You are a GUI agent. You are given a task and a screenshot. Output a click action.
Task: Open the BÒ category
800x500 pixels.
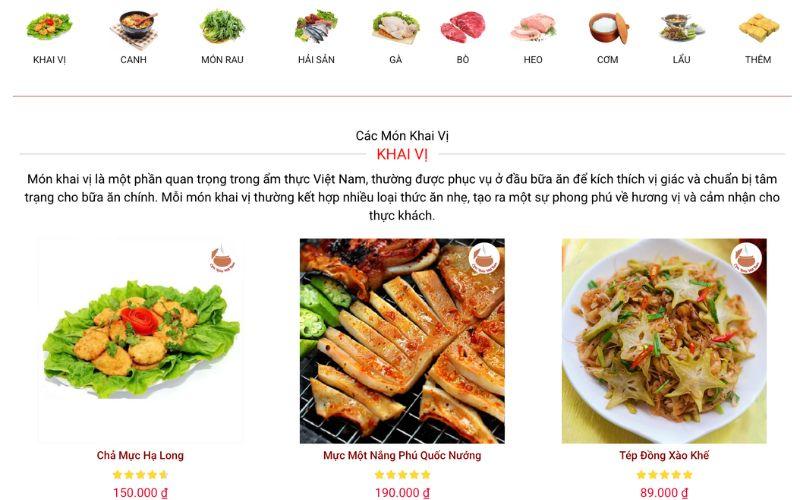click(x=463, y=37)
